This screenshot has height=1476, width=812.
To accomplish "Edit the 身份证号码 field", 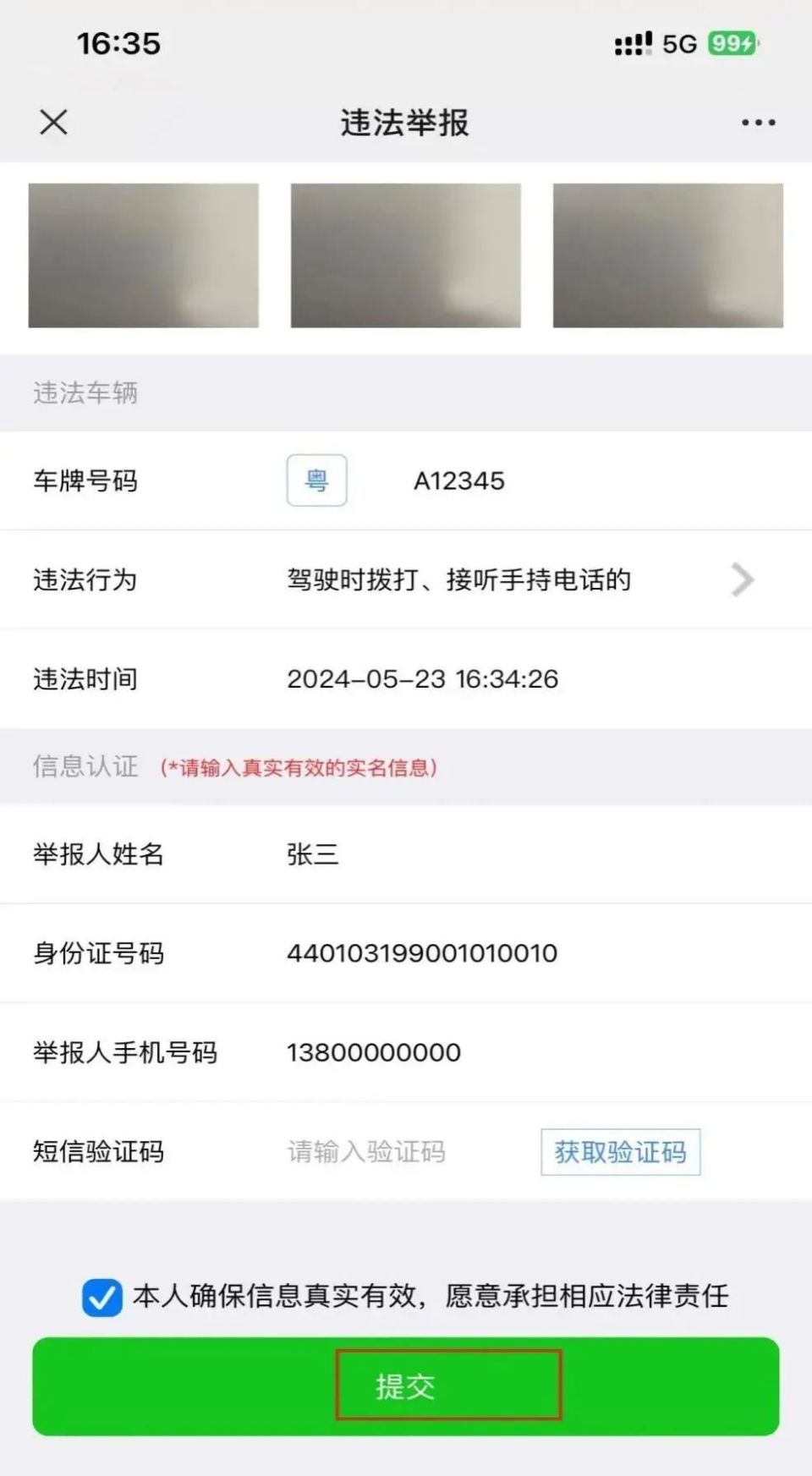I will coord(406,953).
